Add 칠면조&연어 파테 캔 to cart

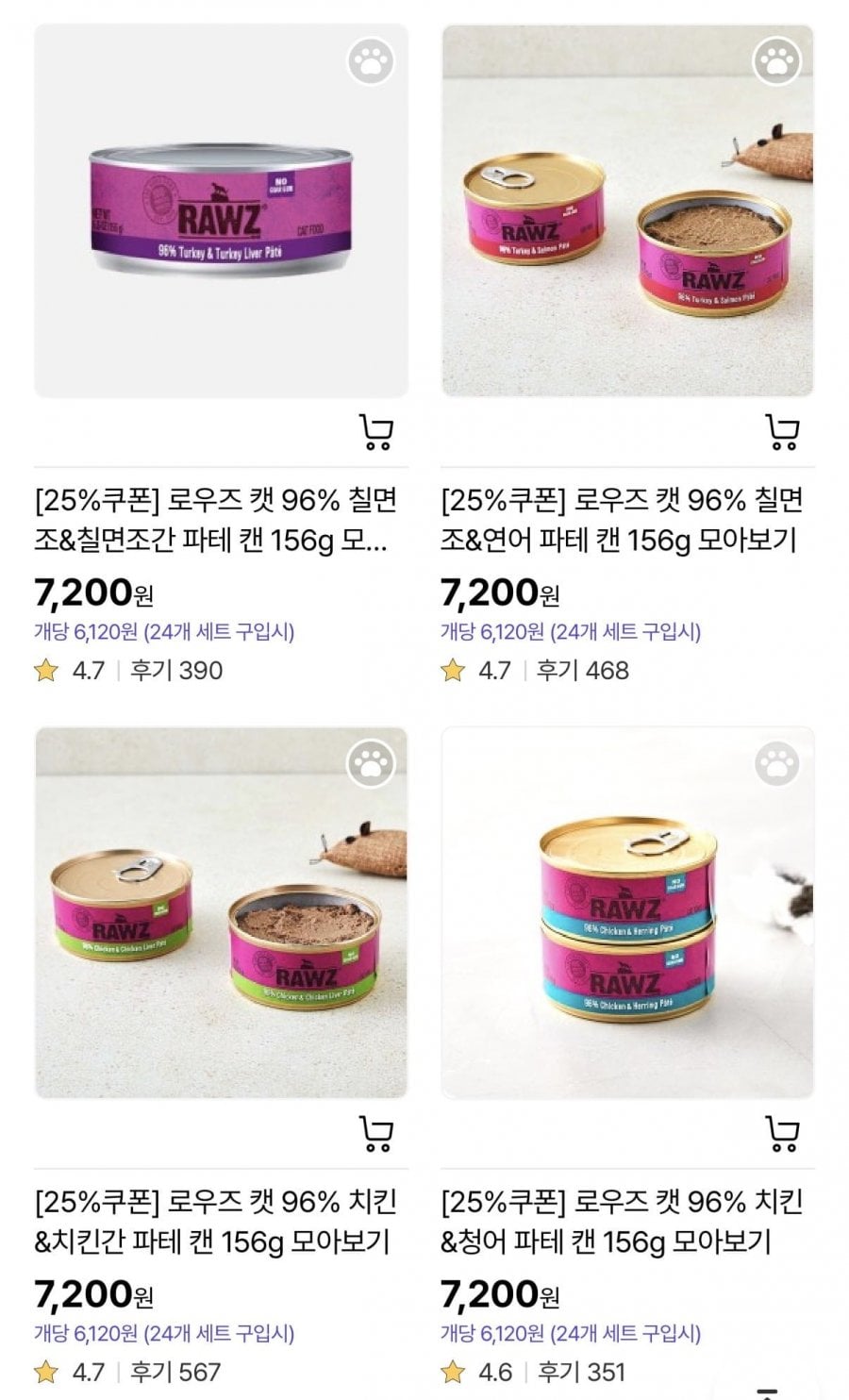[x=782, y=431]
